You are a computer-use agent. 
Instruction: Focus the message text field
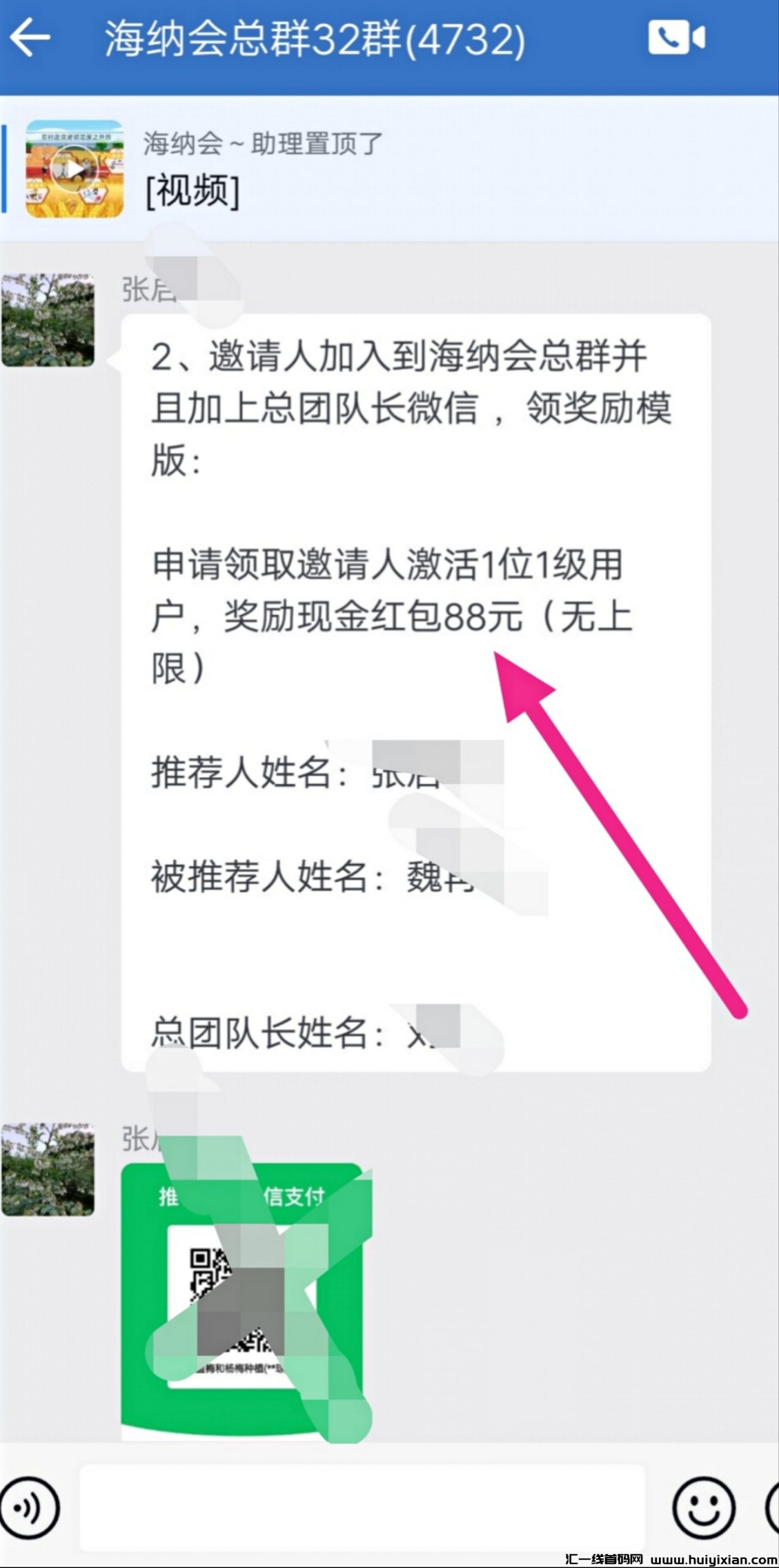361,1508
